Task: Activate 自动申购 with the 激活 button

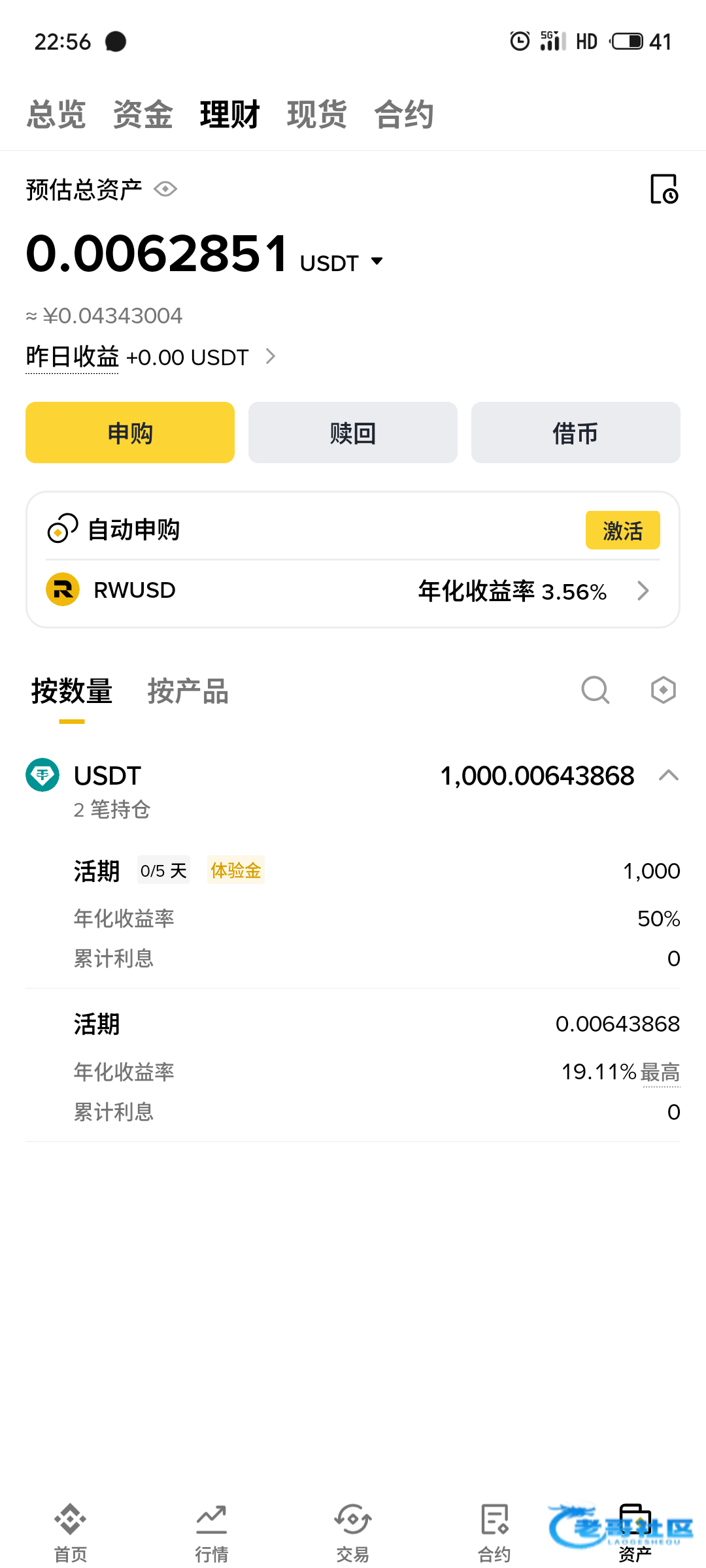Action: [622, 530]
